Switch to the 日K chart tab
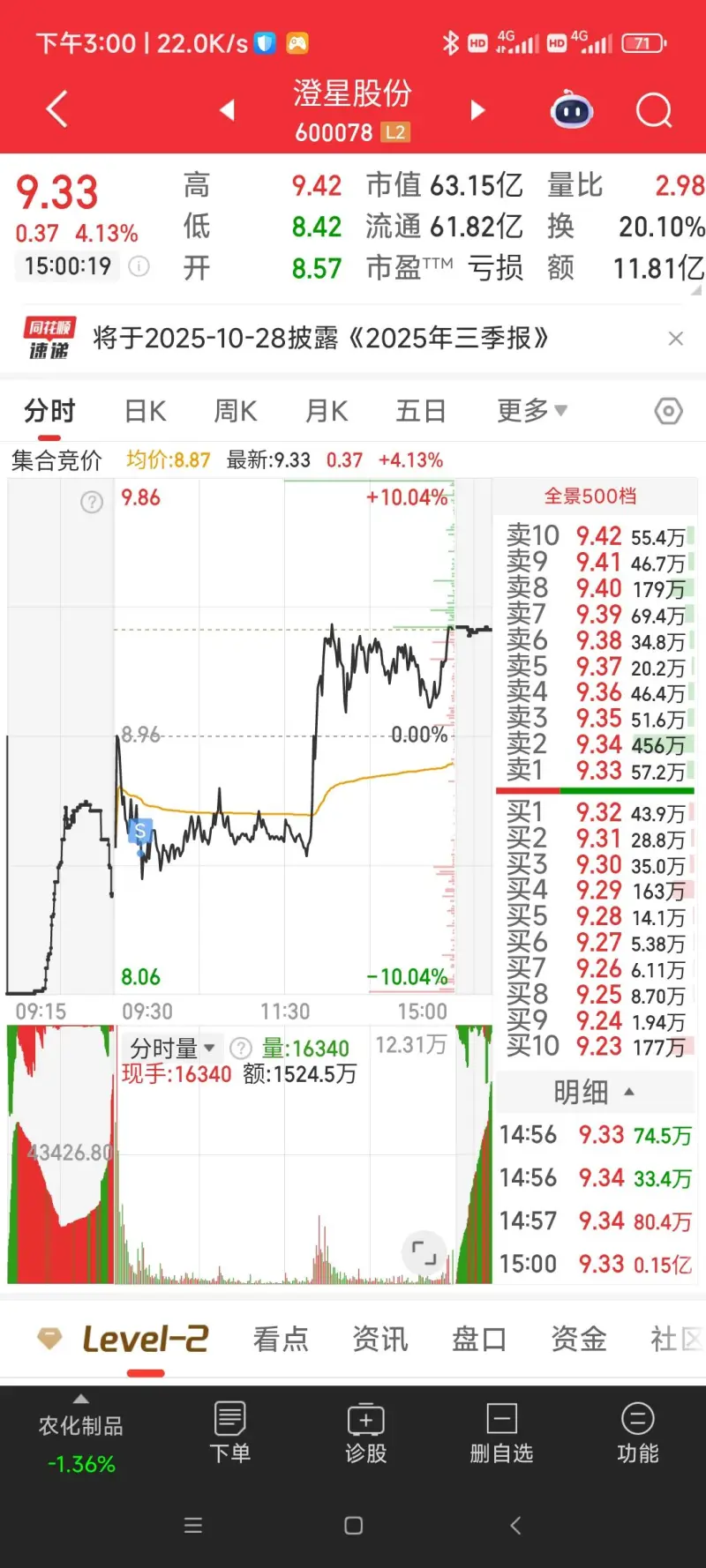Screen dimensions: 706x1568 click(x=146, y=411)
